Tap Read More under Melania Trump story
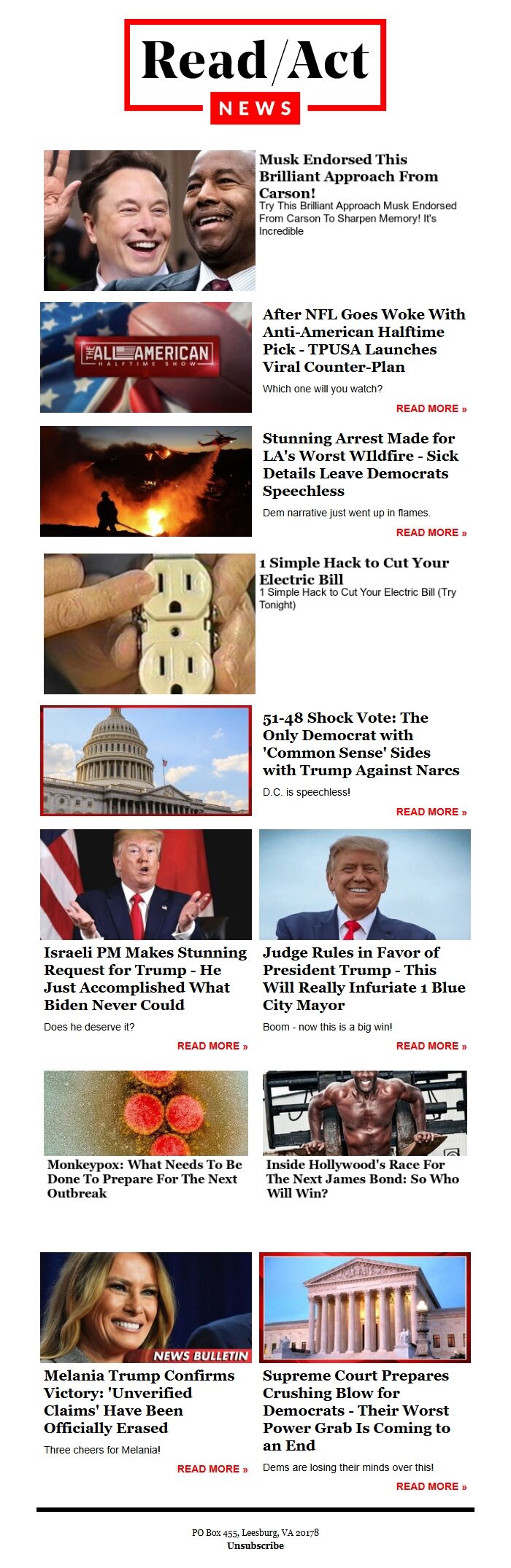This screenshot has width=511, height=1568. (212, 1469)
